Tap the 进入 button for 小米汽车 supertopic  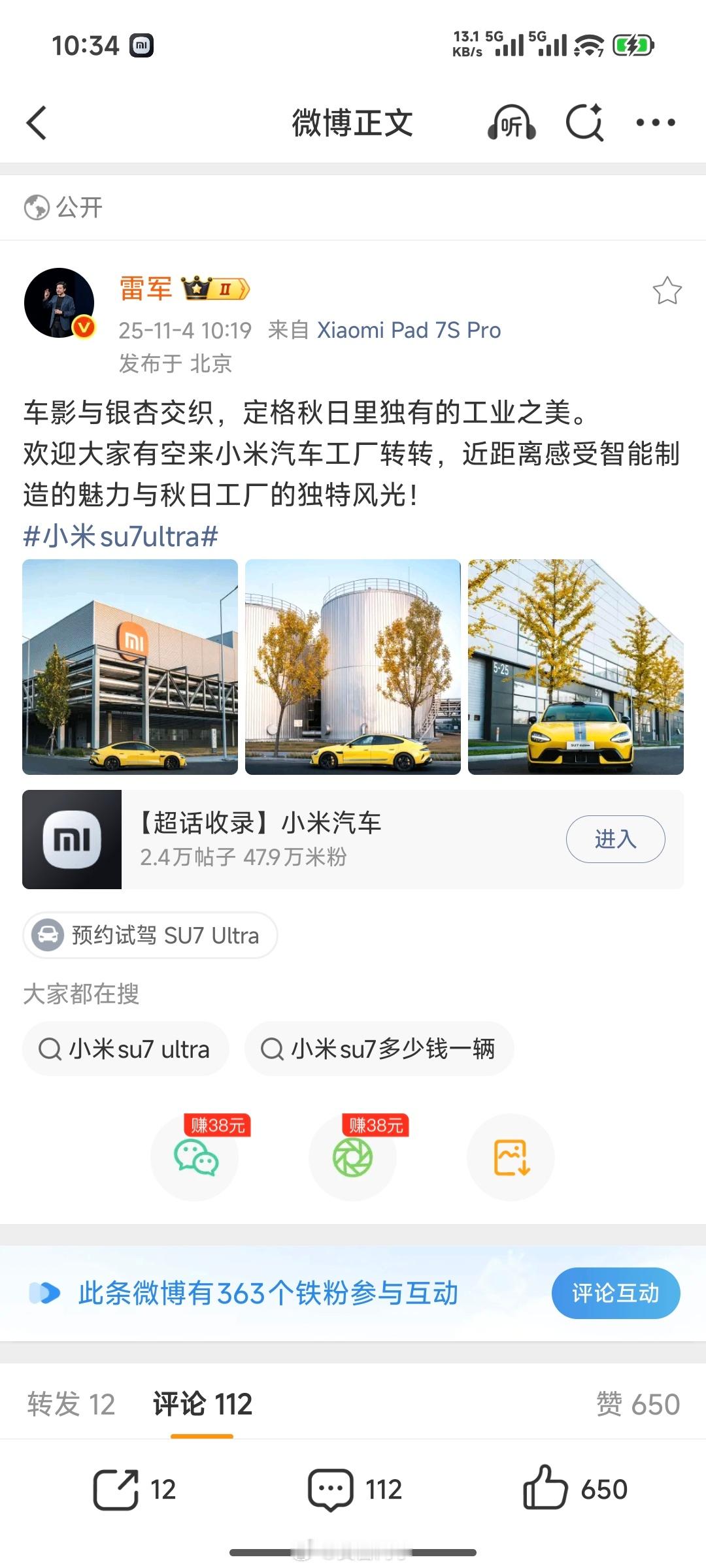[x=615, y=839]
